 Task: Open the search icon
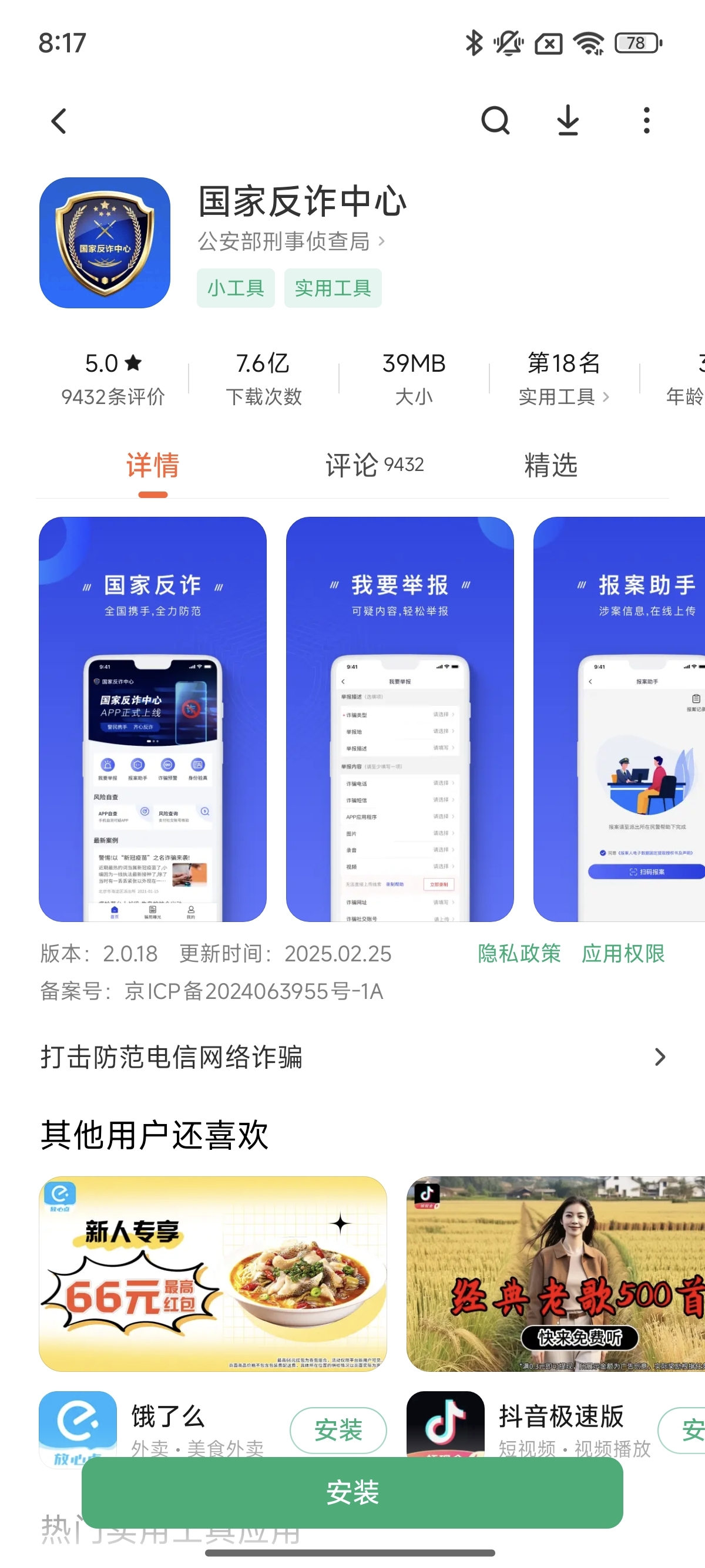point(495,120)
